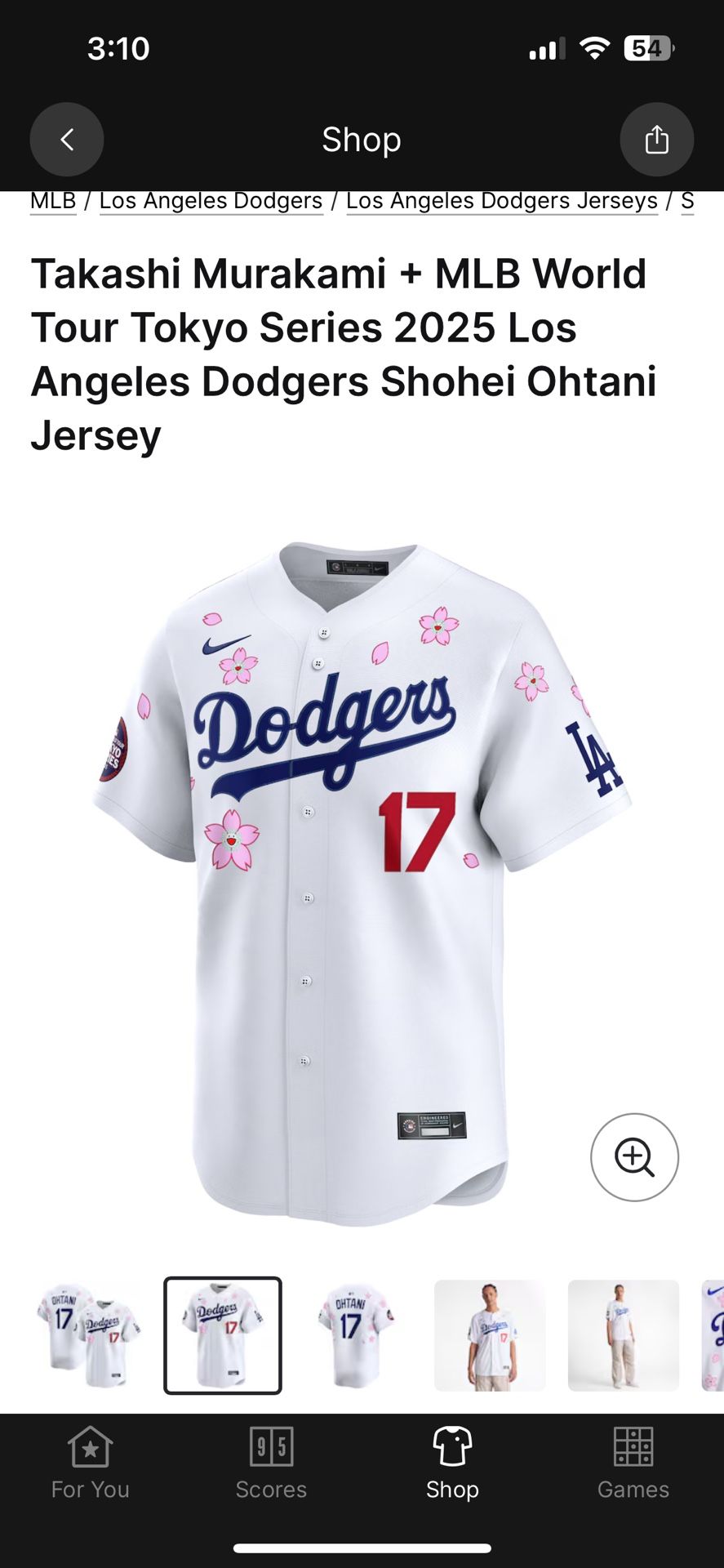724x1568 pixels.
Task: Switch to the Shop tab
Action: [452, 1463]
